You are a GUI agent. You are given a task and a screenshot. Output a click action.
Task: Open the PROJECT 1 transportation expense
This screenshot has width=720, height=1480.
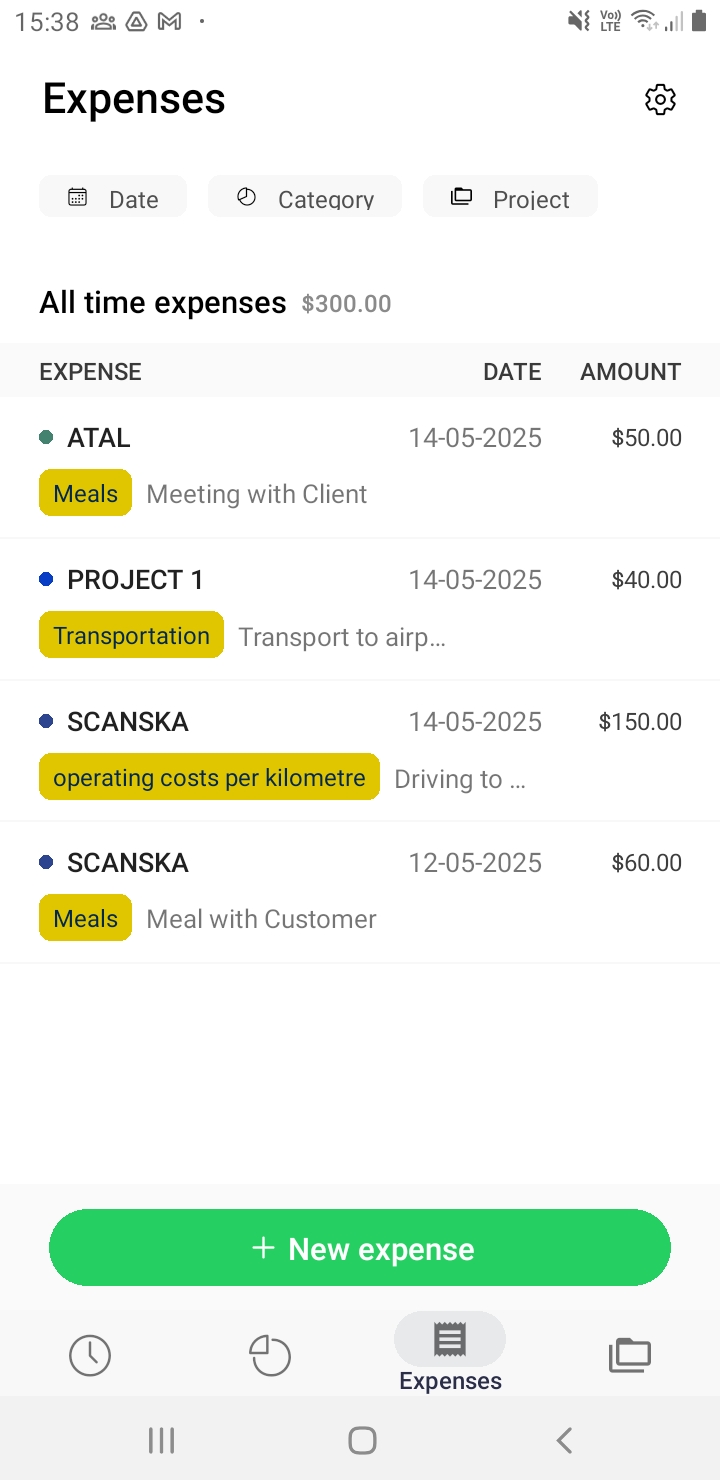[x=360, y=610]
